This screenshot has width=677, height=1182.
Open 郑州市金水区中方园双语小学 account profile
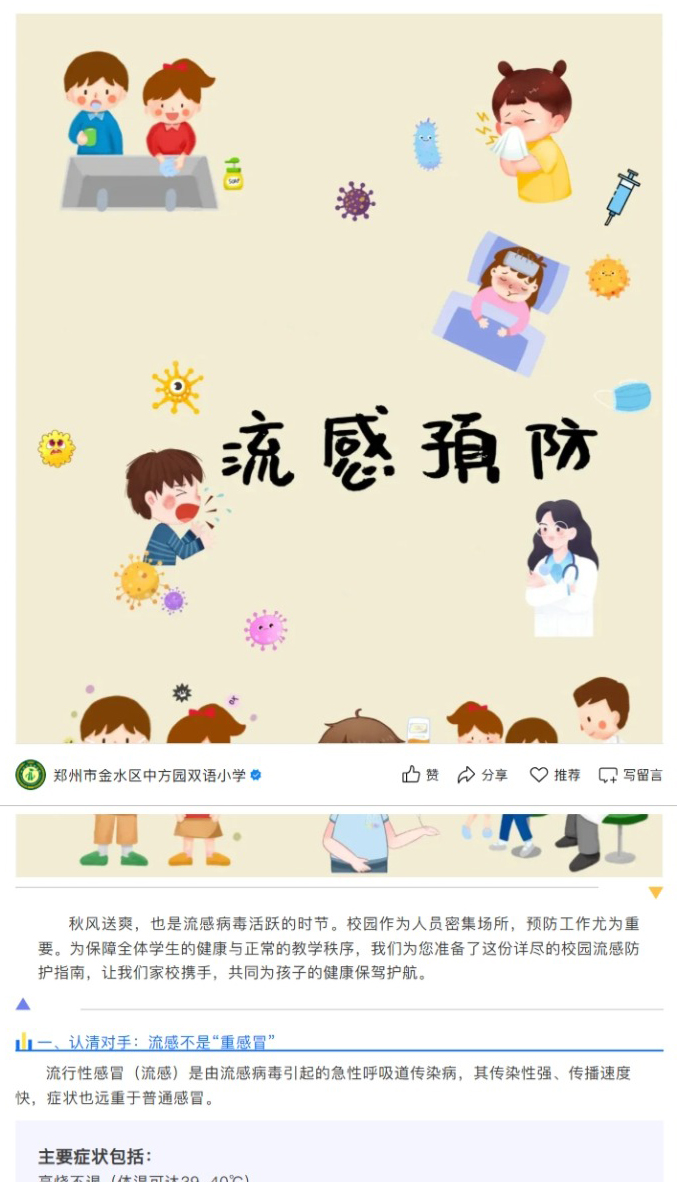coord(149,775)
